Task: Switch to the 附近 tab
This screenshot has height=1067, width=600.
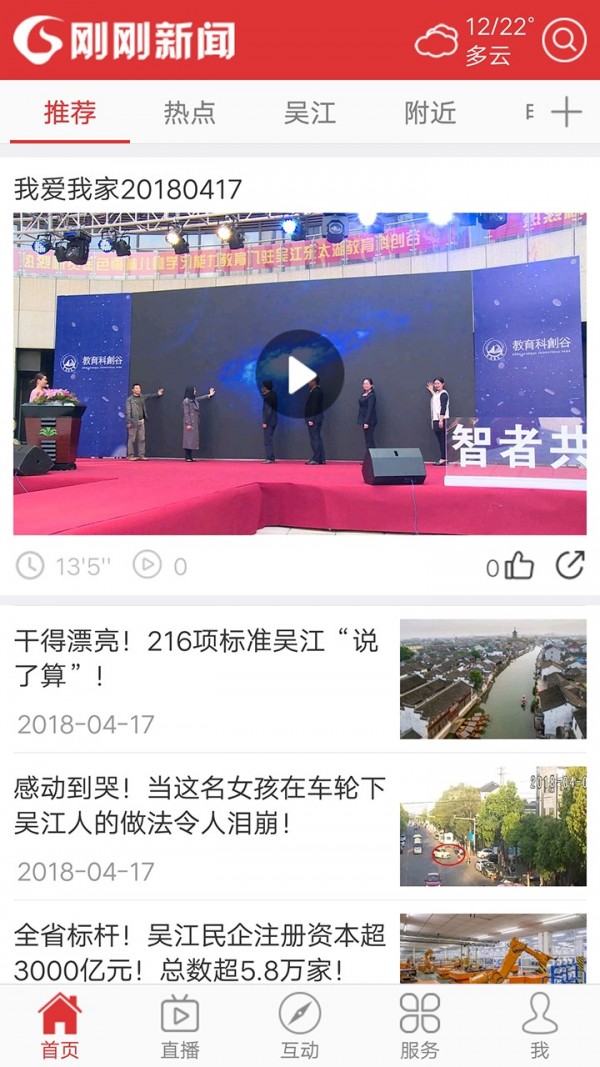Action: (x=430, y=113)
